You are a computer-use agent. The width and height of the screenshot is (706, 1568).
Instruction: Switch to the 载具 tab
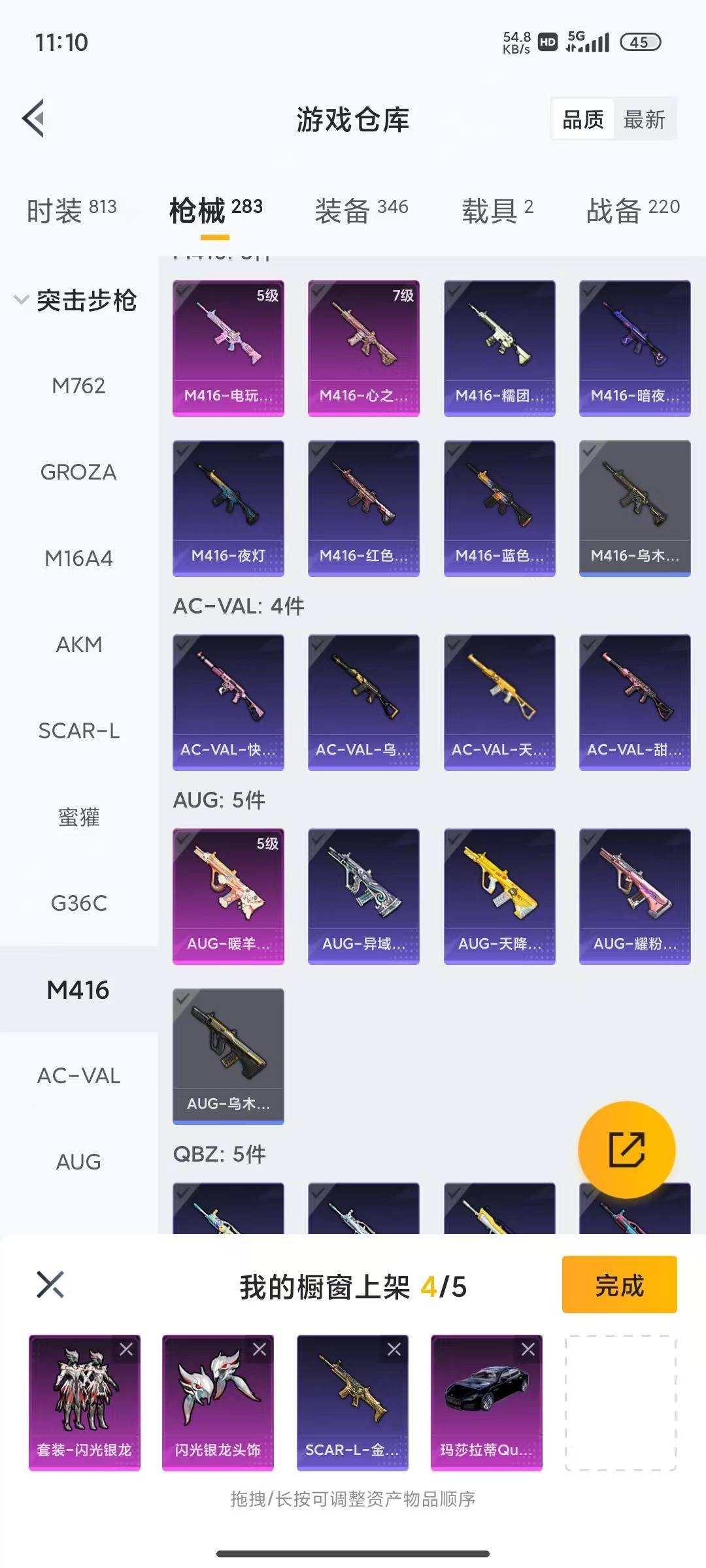tap(497, 210)
